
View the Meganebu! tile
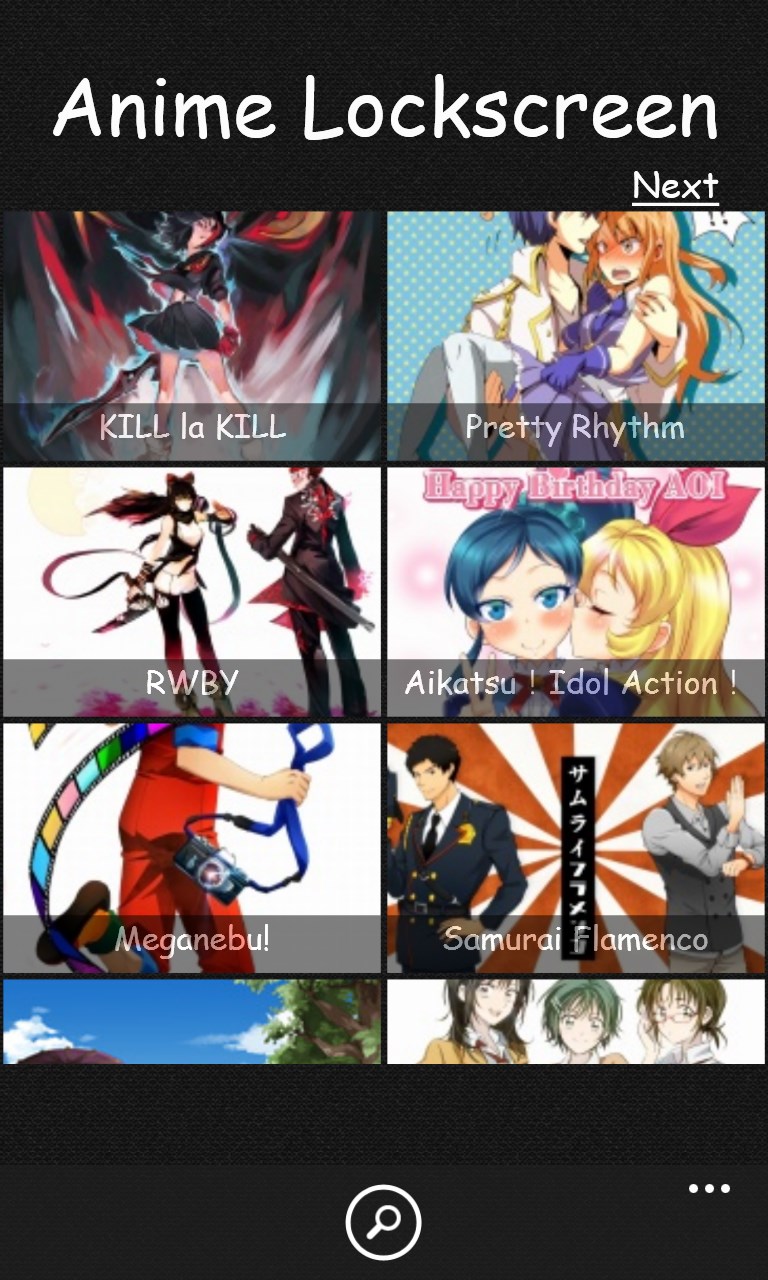[x=192, y=848]
